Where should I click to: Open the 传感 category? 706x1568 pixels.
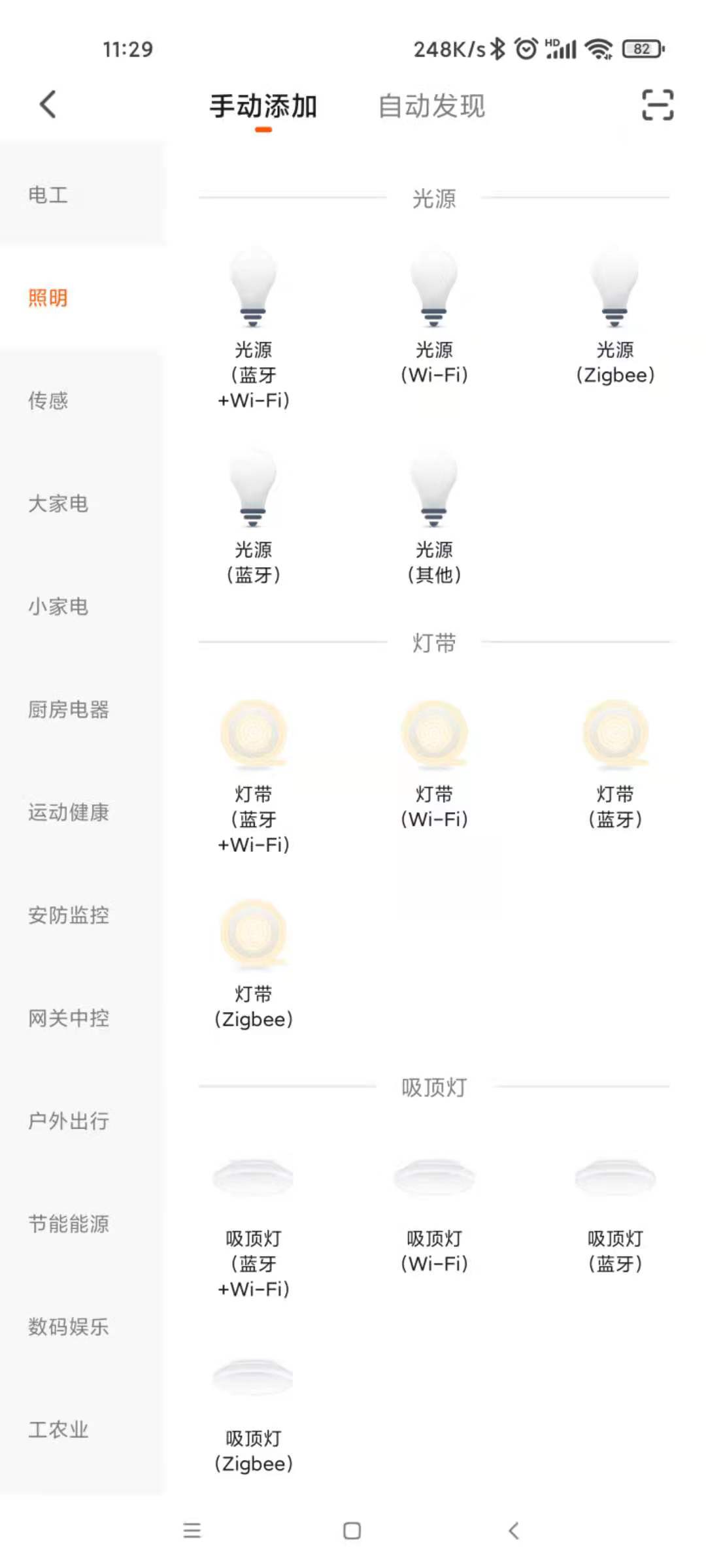pyautogui.click(x=49, y=400)
